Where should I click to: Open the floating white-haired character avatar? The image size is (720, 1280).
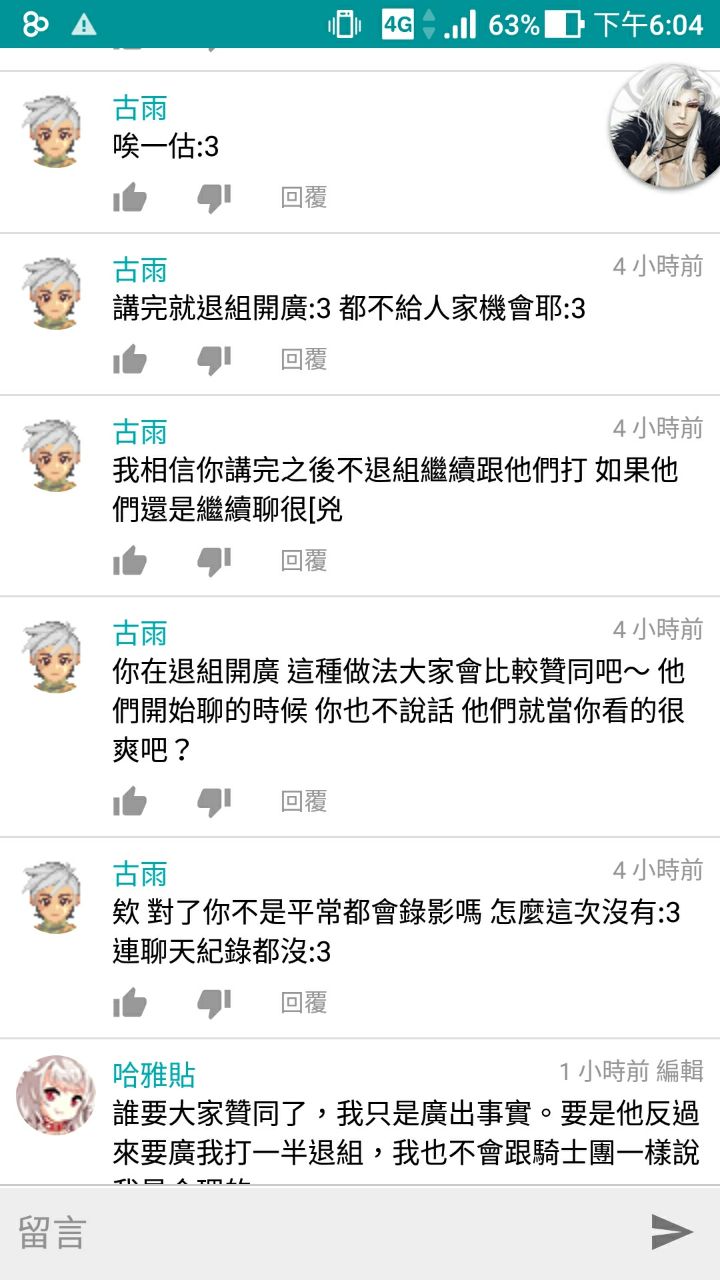point(662,126)
